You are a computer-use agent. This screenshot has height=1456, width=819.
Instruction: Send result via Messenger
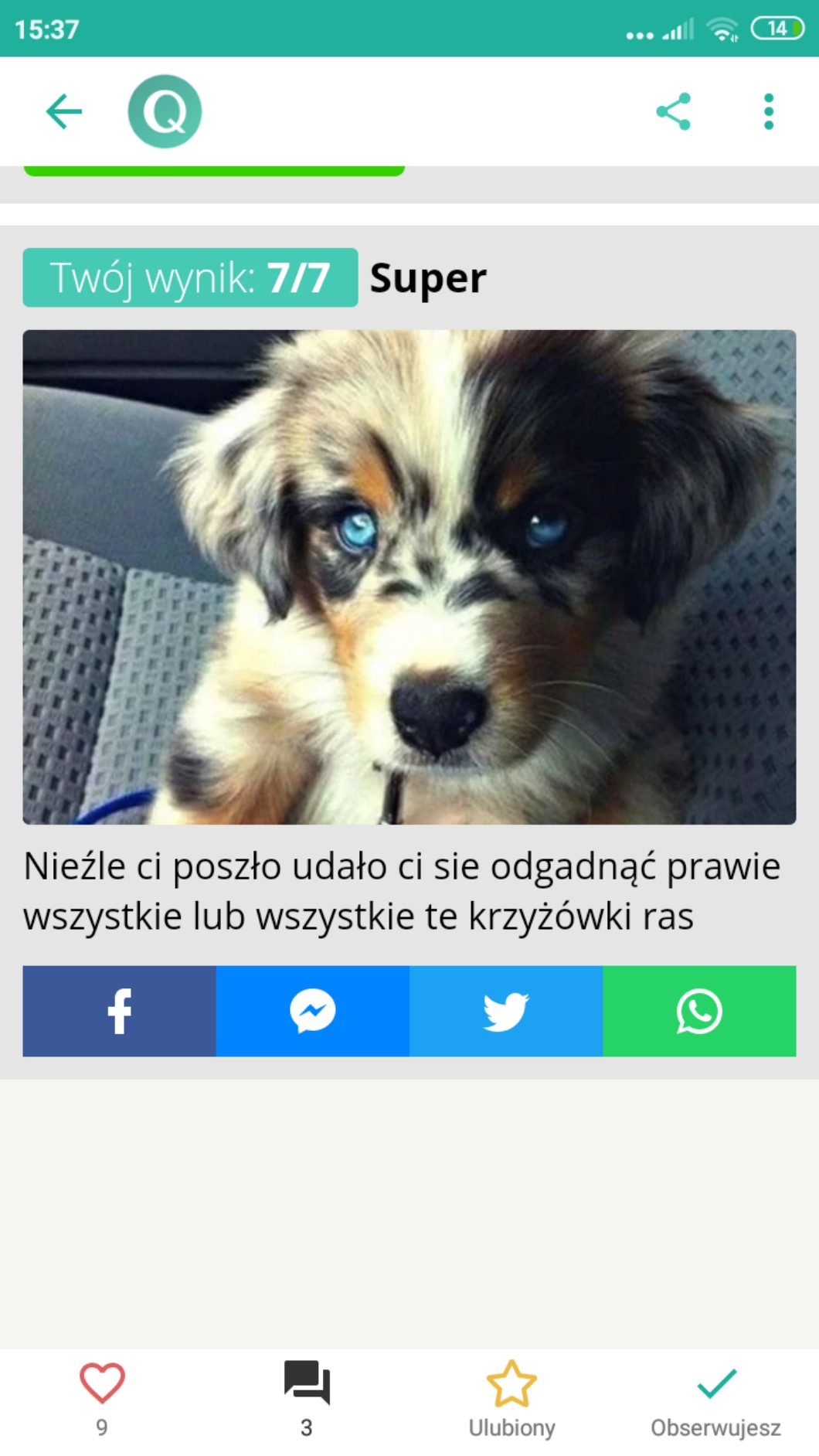pyautogui.click(x=312, y=1010)
